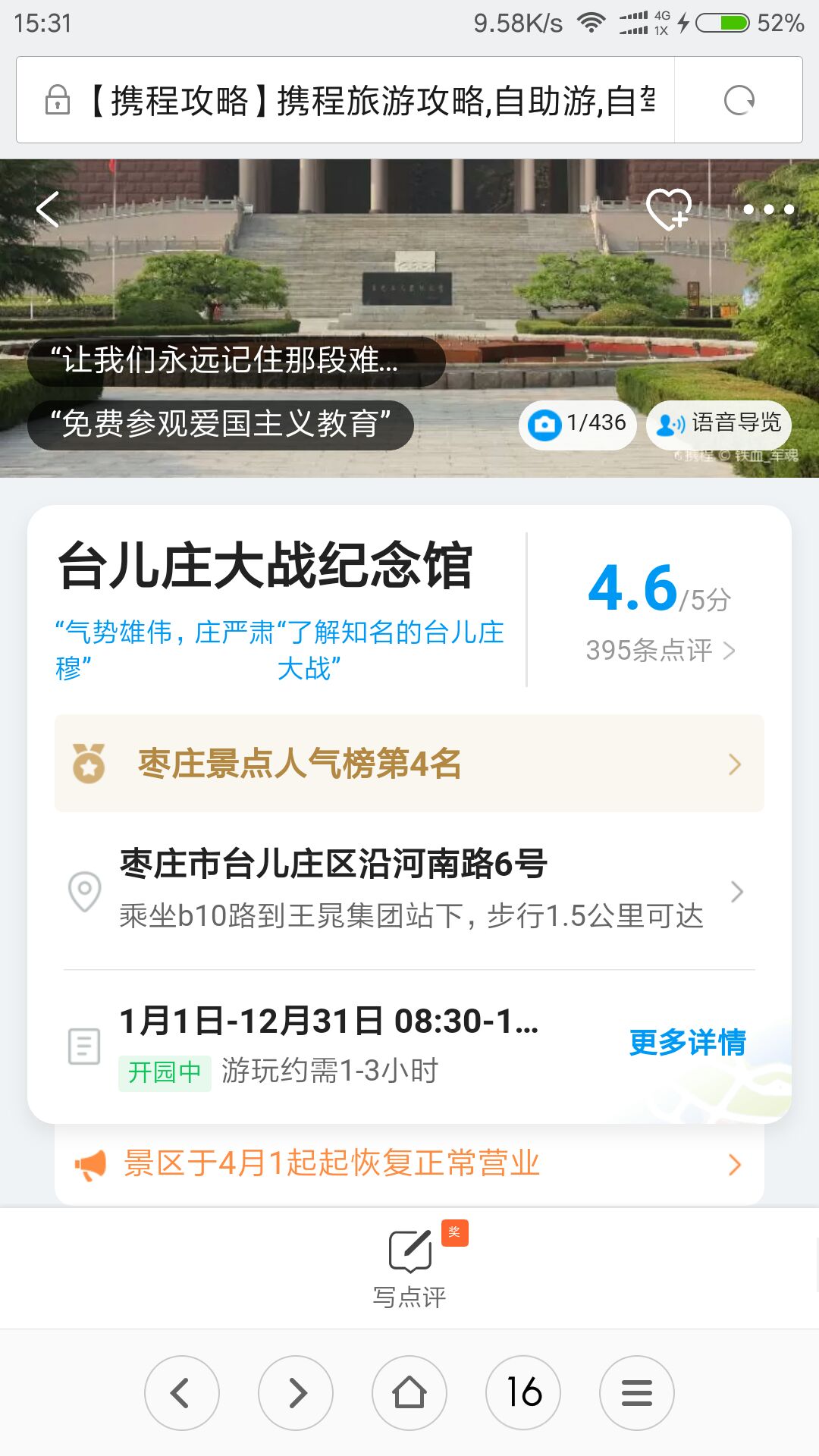Open the review snippet “让我们永远记住那段难...”
The width and height of the screenshot is (819, 1456).
pyautogui.click(x=236, y=360)
